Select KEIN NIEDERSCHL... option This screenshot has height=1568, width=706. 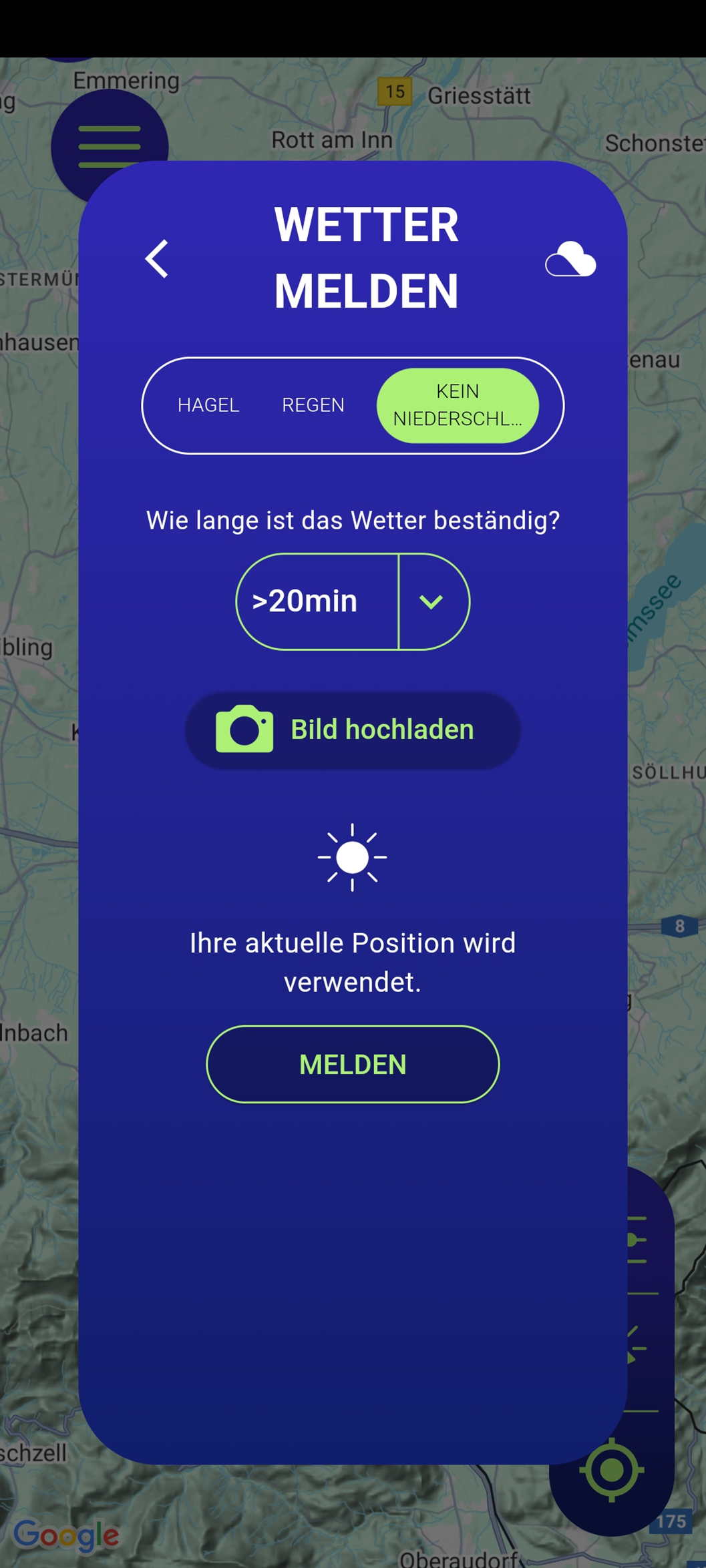458,405
